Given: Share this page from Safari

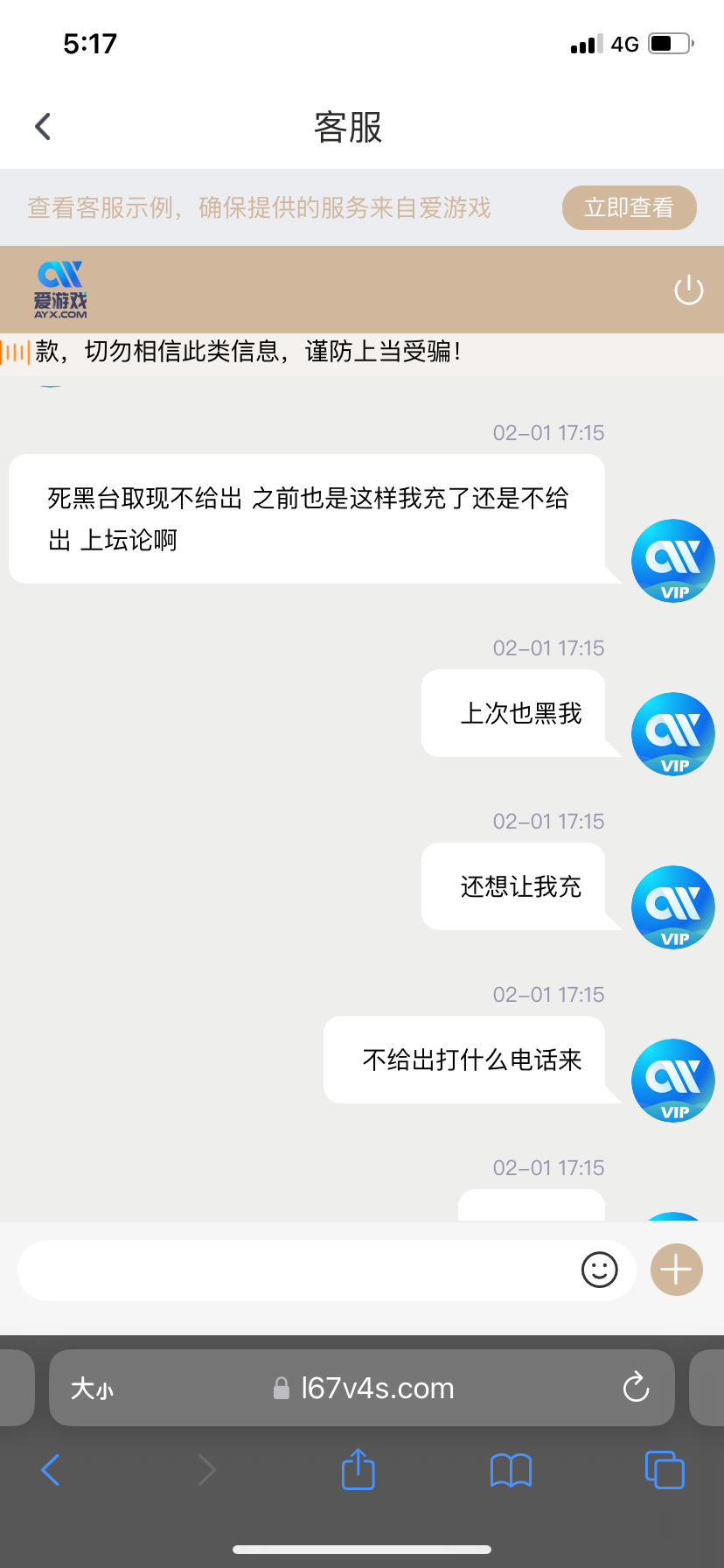Looking at the screenshot, I should click(x=358, y=1469).
